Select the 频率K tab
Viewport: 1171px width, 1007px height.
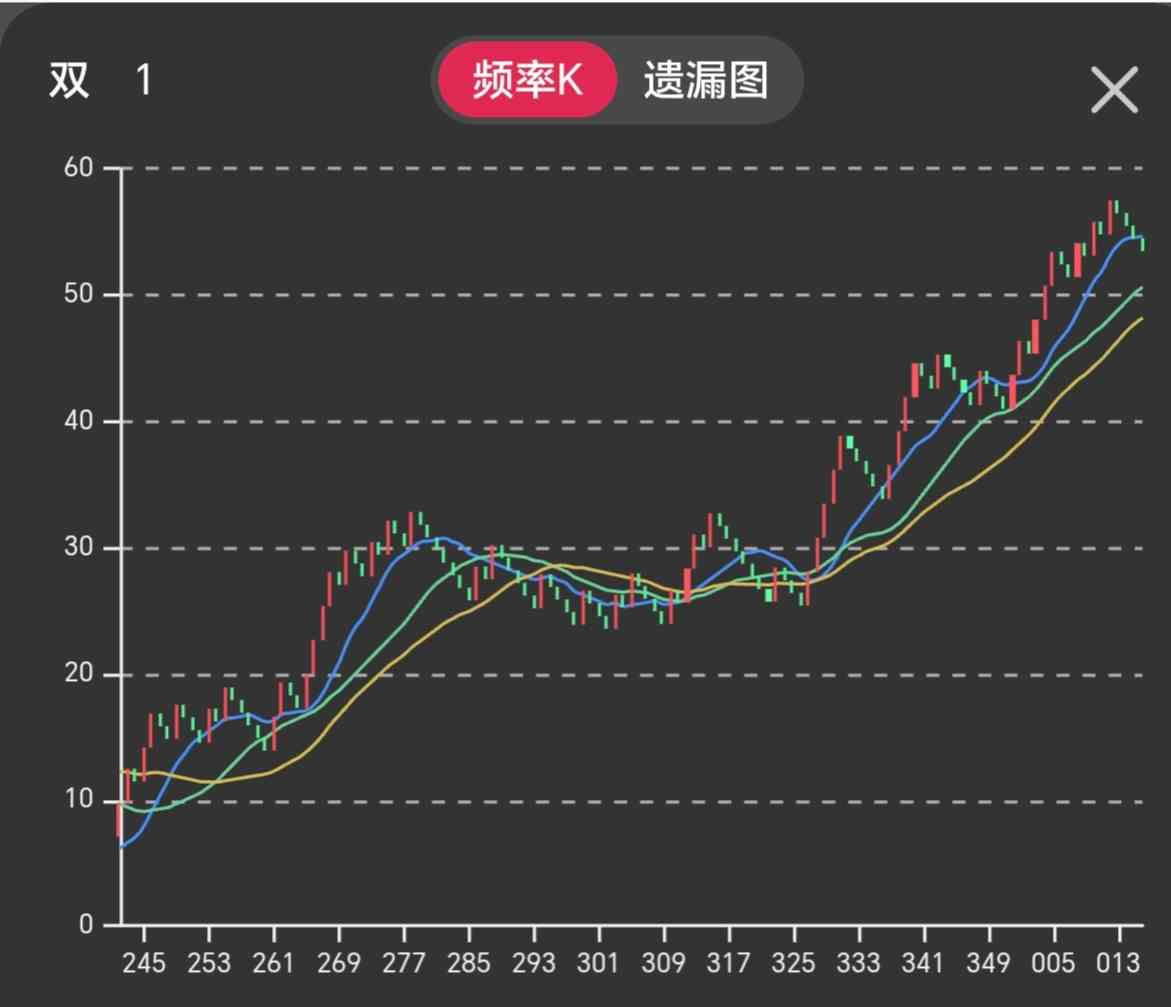[x=527, y=81]
